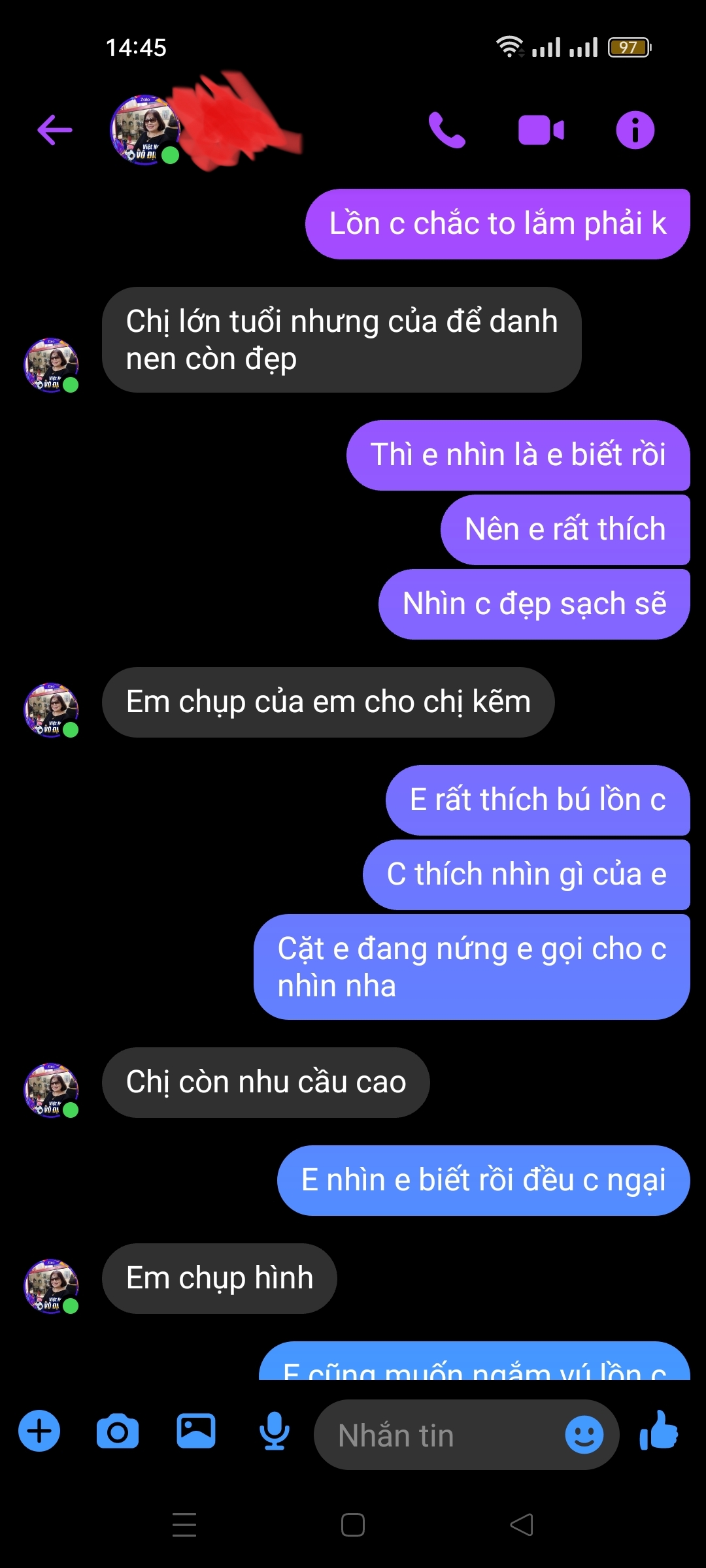Focus the Nhắn tin message field
Image resolution: width=706 pixels, height=1568 pixels.
pos(438,1435)
